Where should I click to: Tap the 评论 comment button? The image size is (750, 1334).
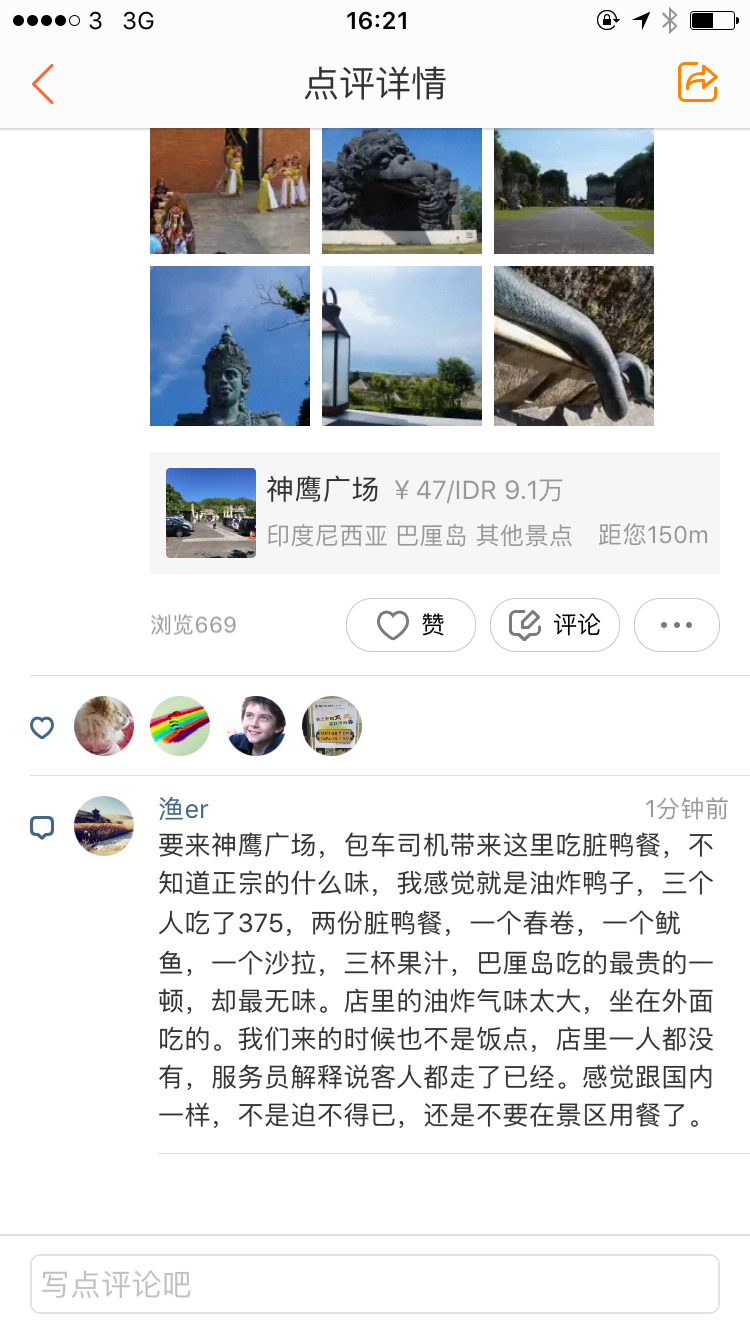555,625
